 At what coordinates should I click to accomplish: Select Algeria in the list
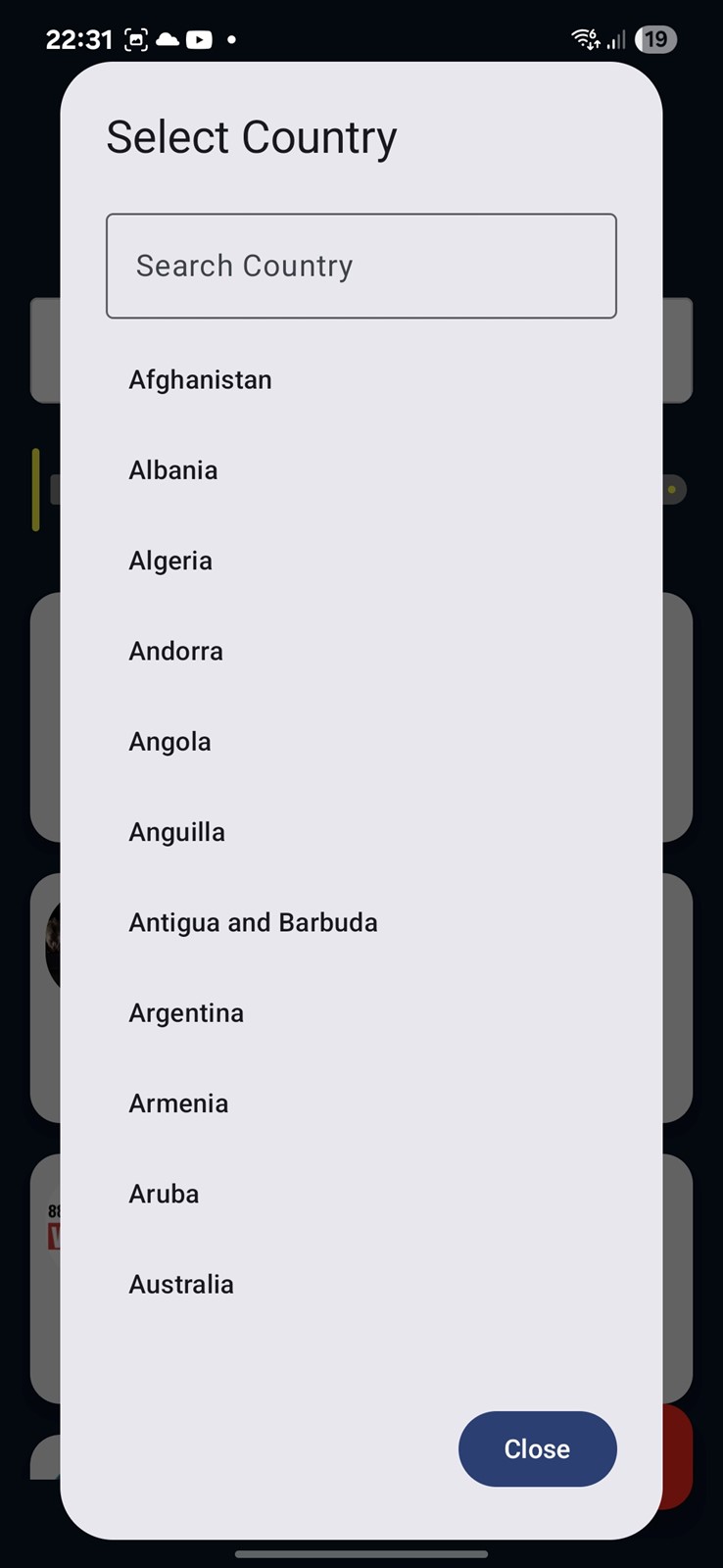(361, 561)
